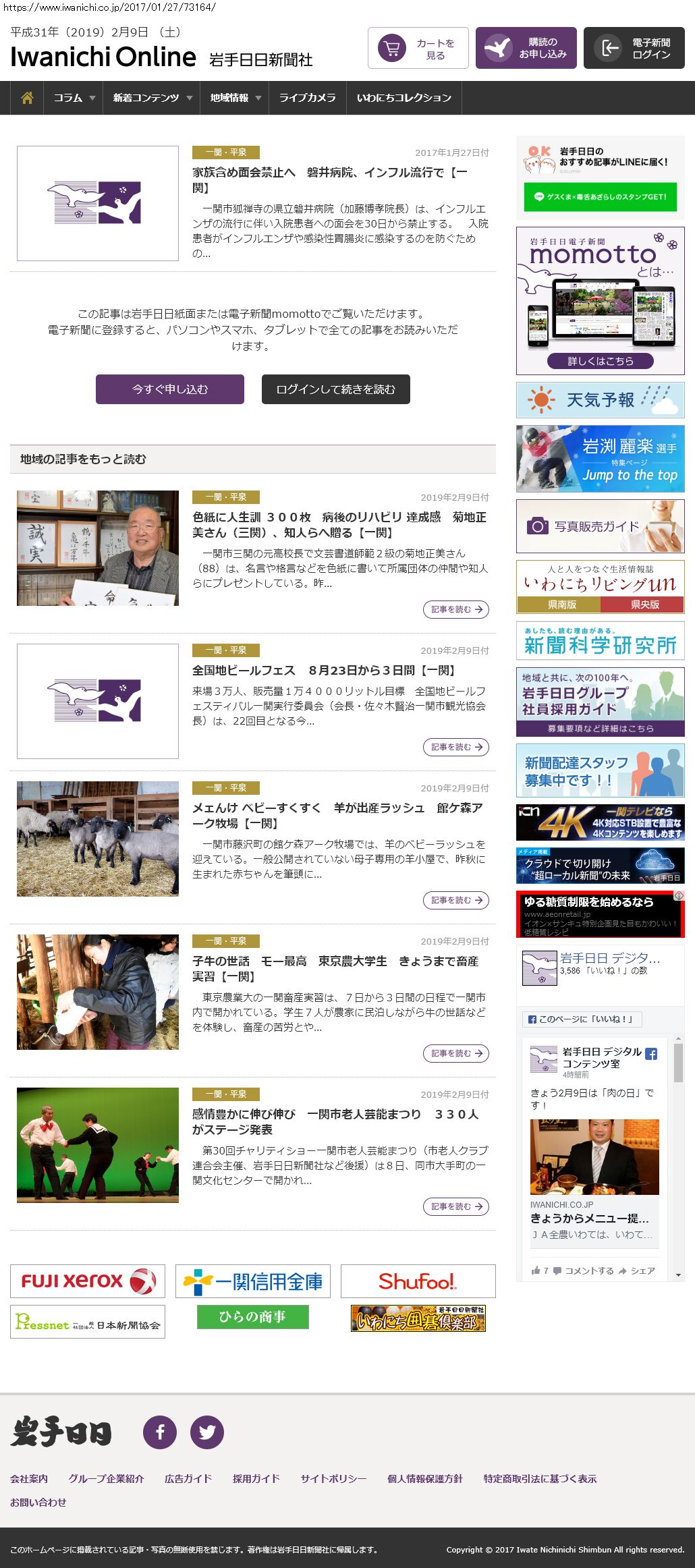The width and height of the screenshot is (695, 1568).
Task: Visit the Twitter page from the footer
Action: pos(207,1432)
